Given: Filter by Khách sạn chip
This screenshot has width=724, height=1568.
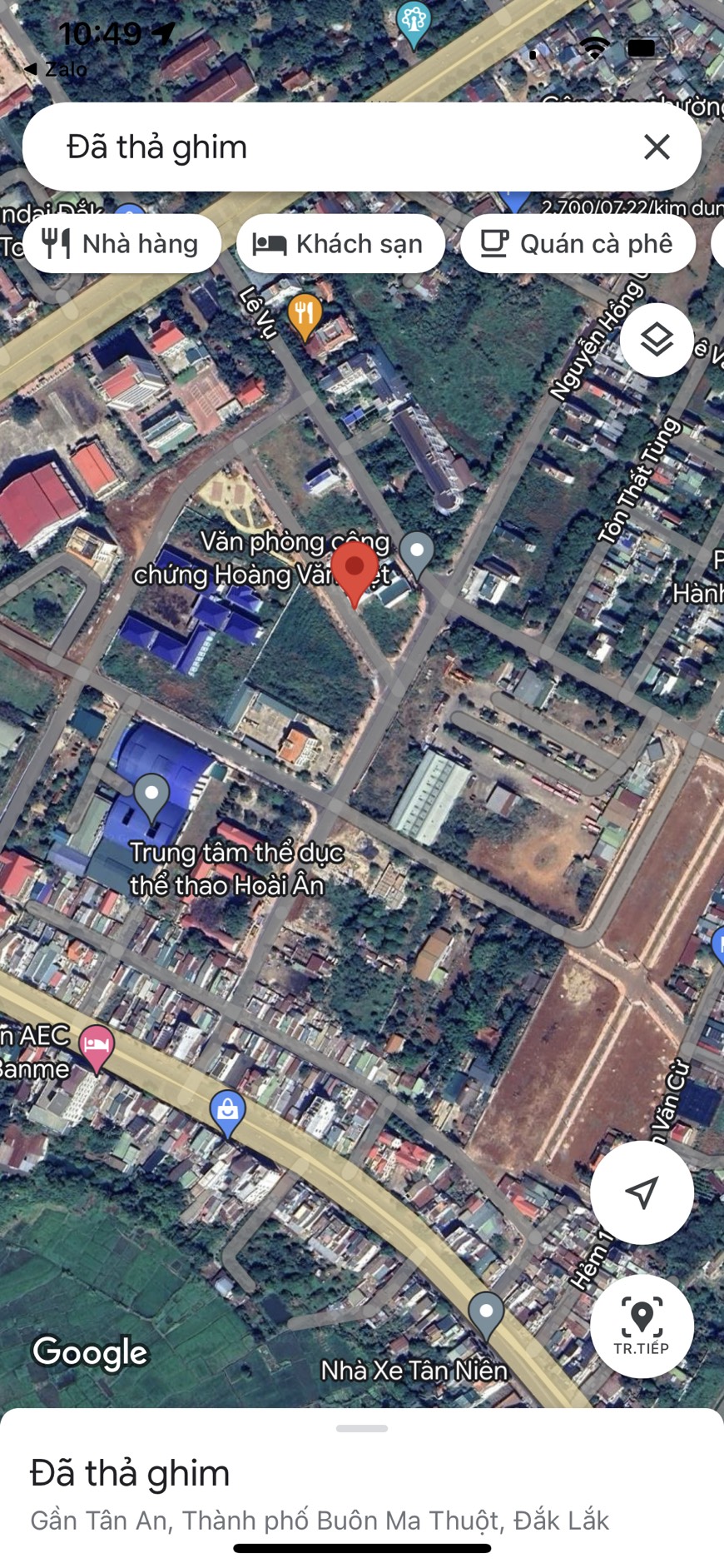Looking at the screenshot, I should coord(340,244).
